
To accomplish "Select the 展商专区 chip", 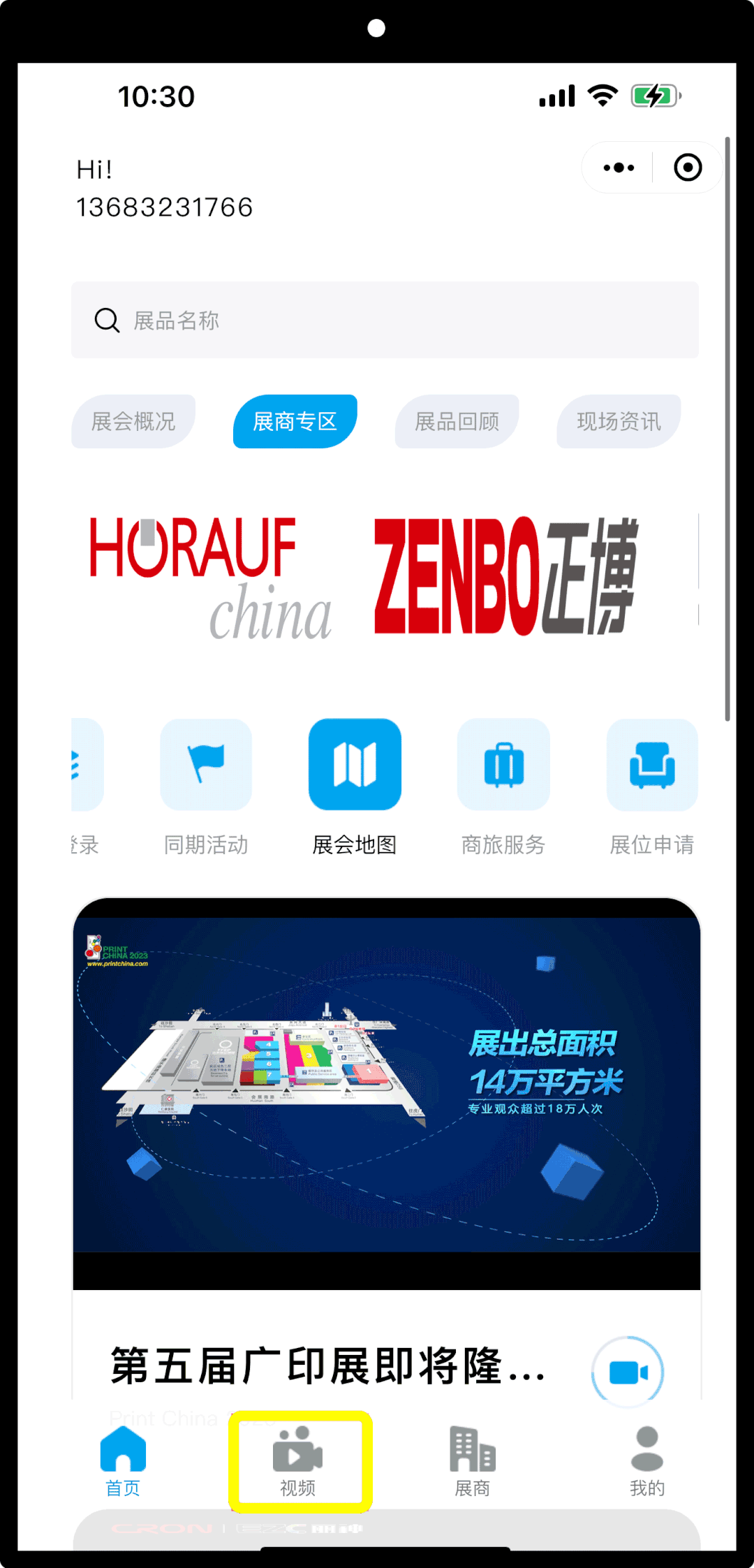I will tap(295, 421).
